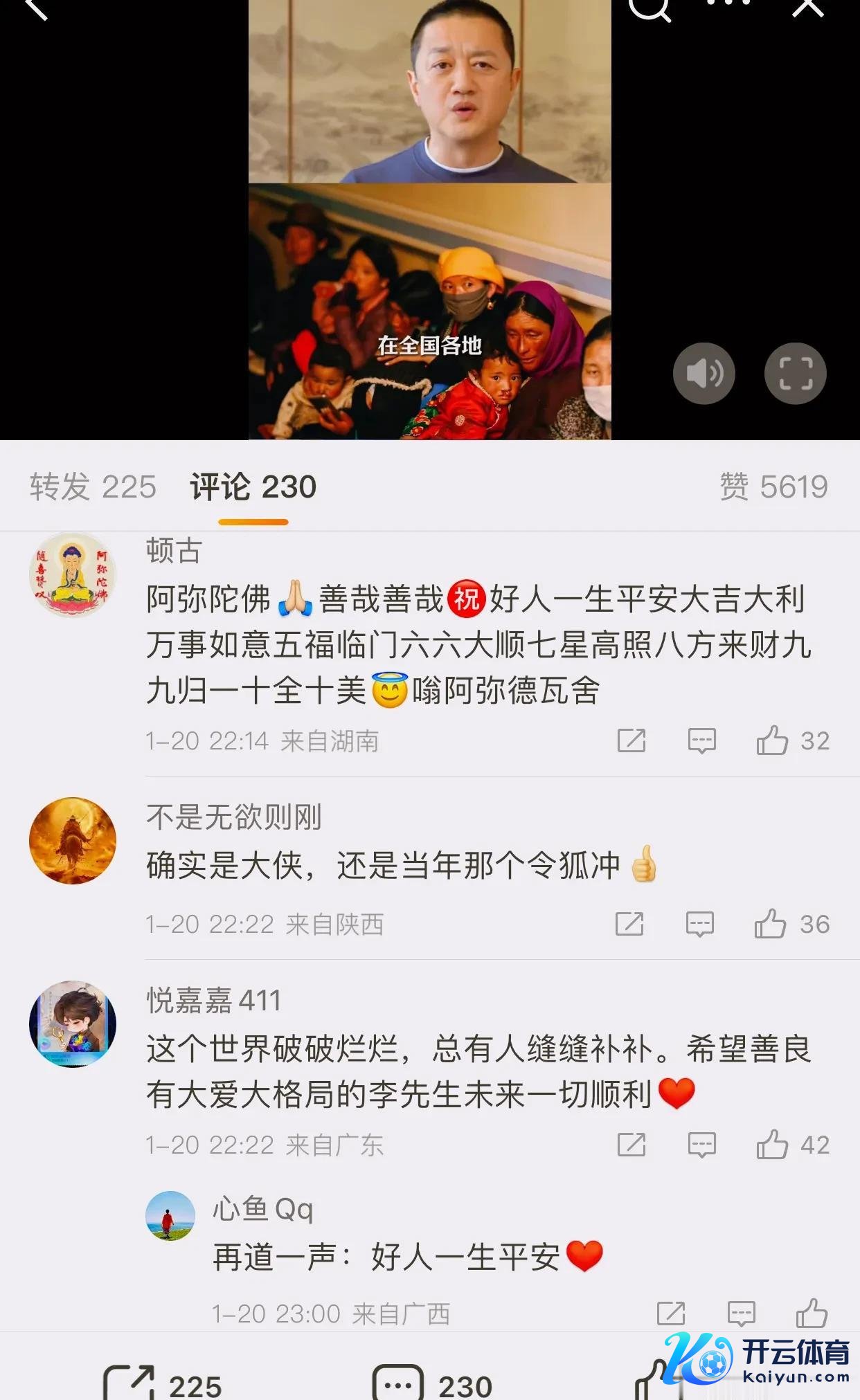Viewport: 860px width, 1400px height.
Task: Mute the video sound
Action: (704, 374)
